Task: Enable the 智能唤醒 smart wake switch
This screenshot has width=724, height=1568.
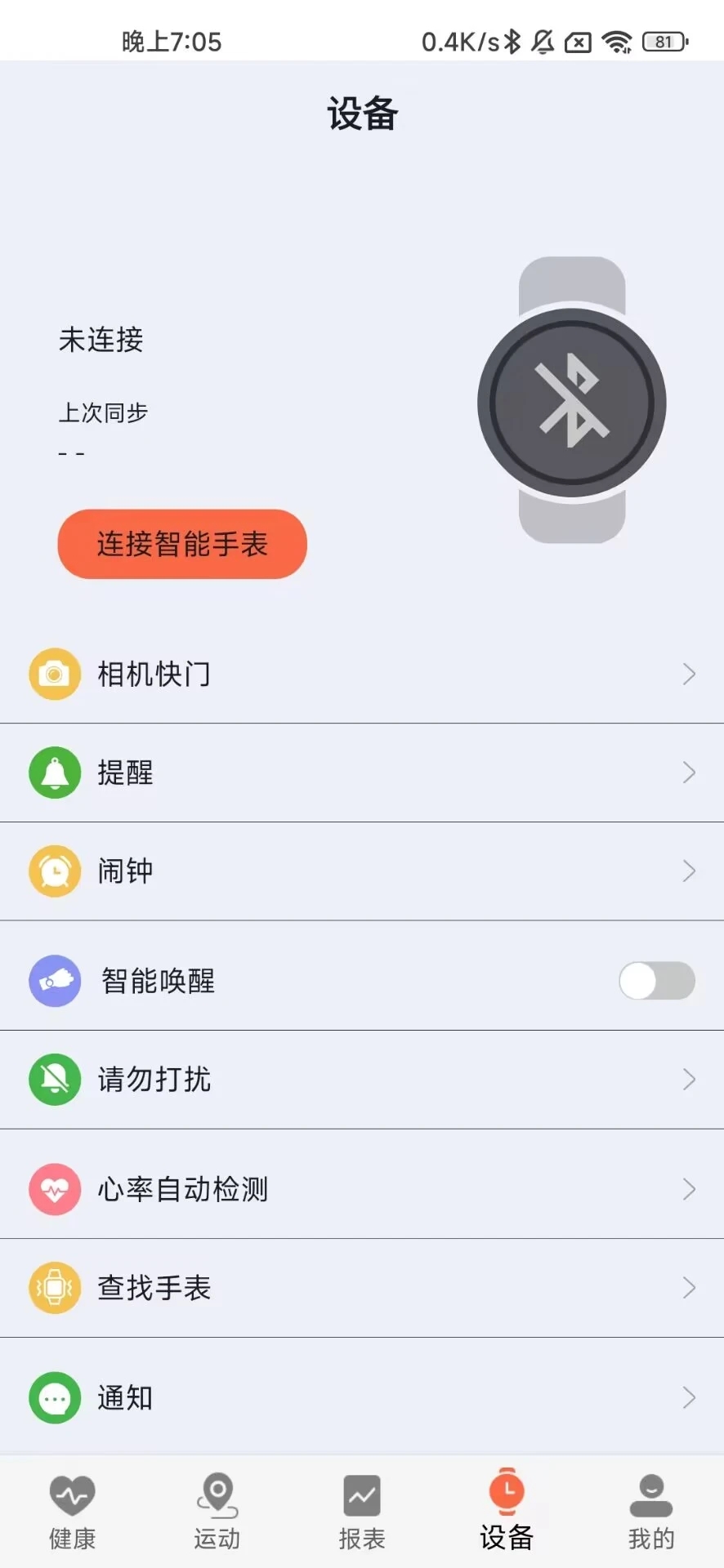Action: point(657,981)
